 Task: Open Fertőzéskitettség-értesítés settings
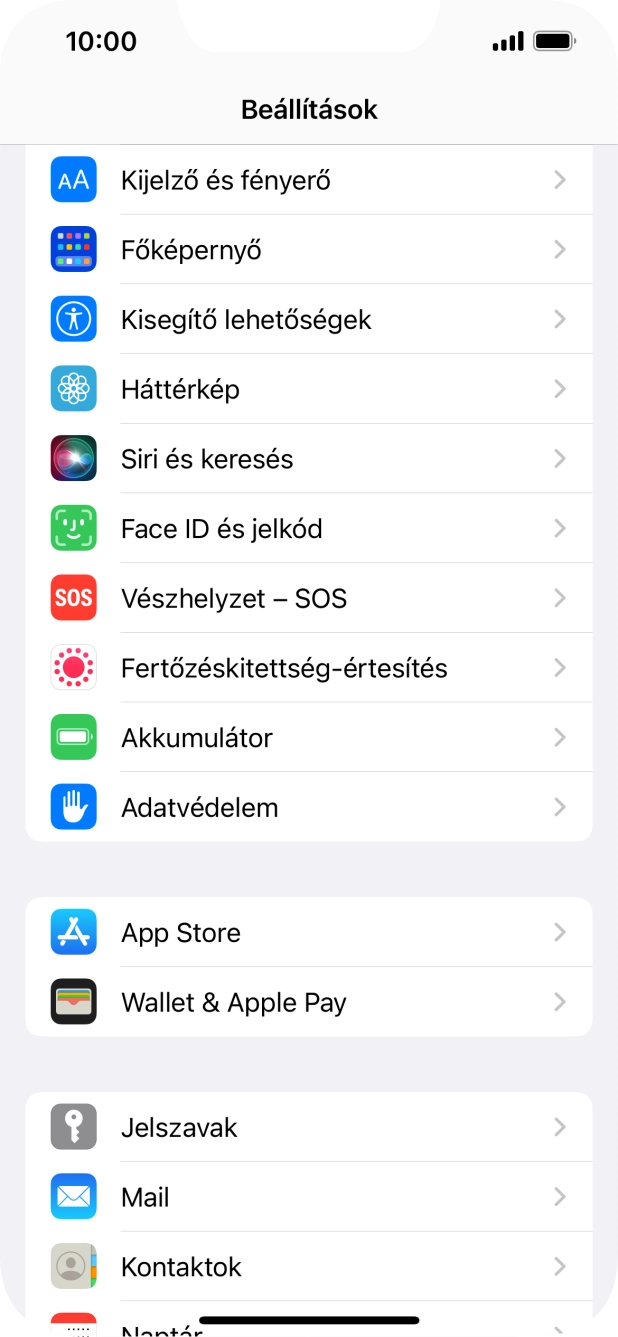point(308,667)
